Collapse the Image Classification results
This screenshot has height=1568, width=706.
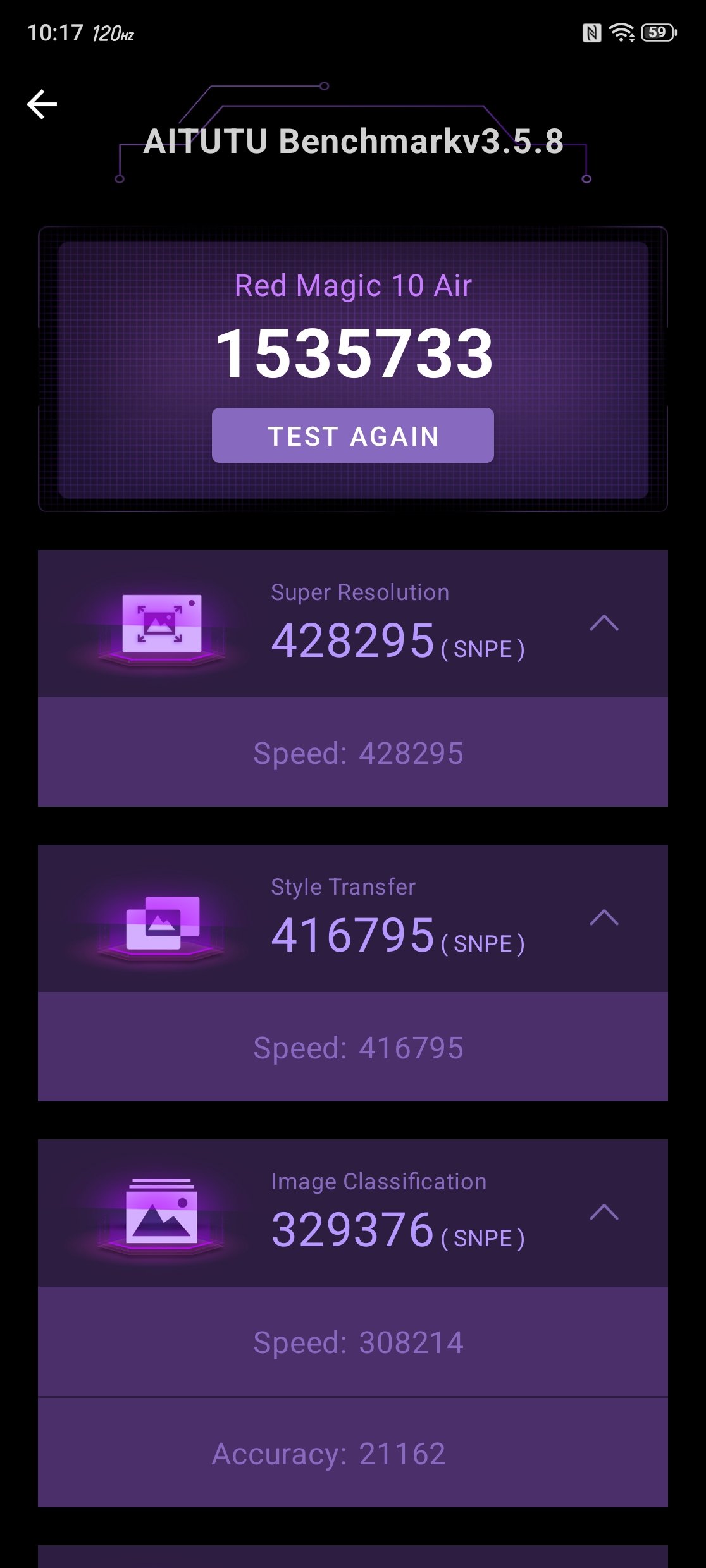[604, 1213]
